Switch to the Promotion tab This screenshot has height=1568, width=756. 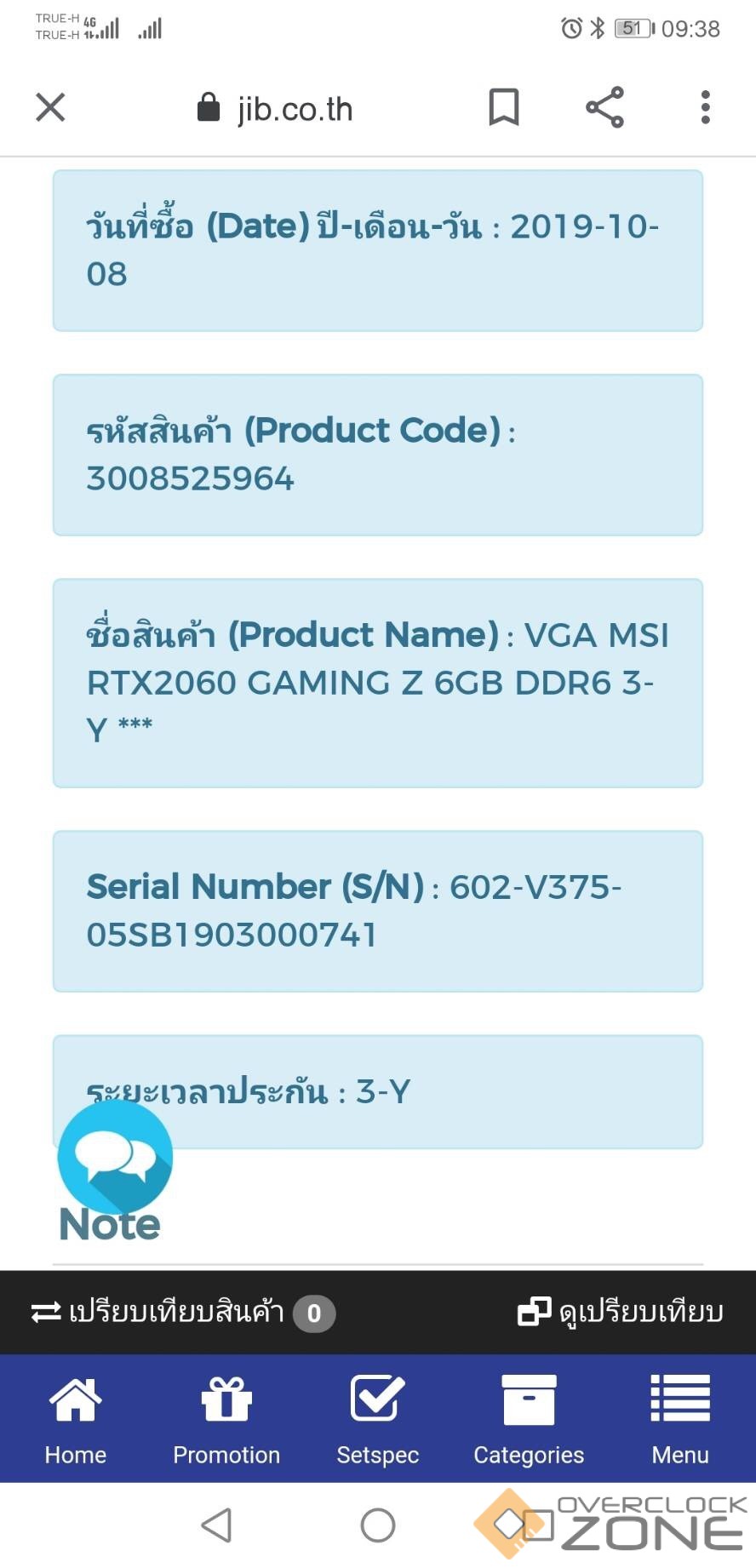pyautogui.click(x=226, y=1419)
